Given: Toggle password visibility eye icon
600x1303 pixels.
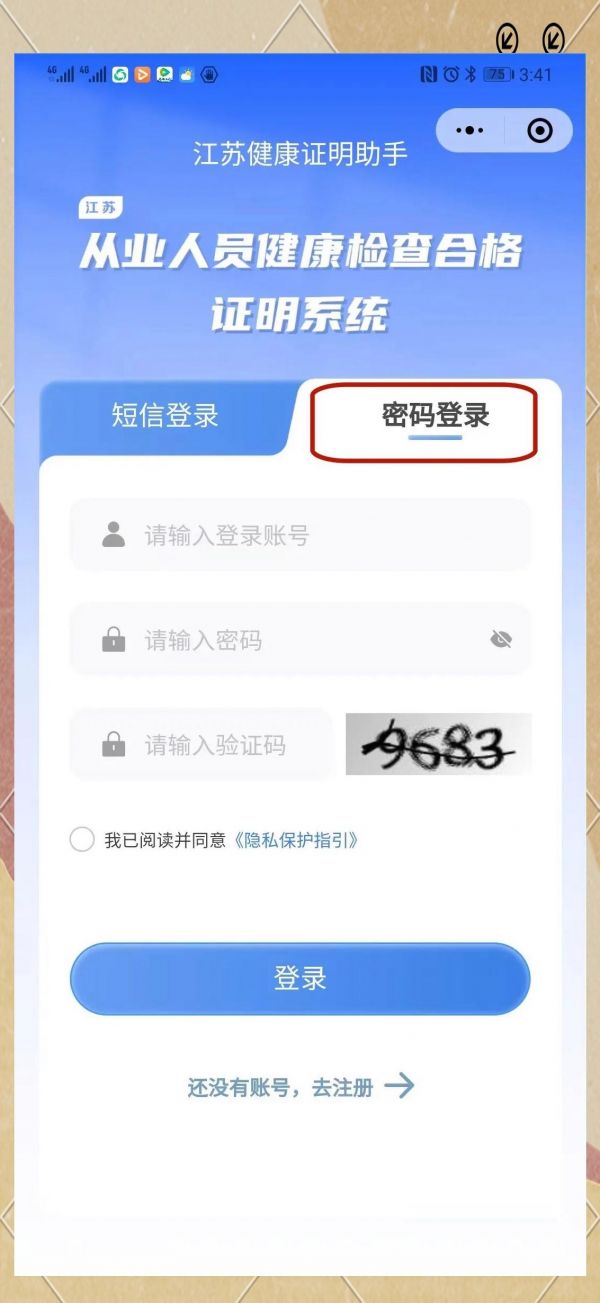Looking at the screenshot, I should pyautogui.click(x=501, y=640).
